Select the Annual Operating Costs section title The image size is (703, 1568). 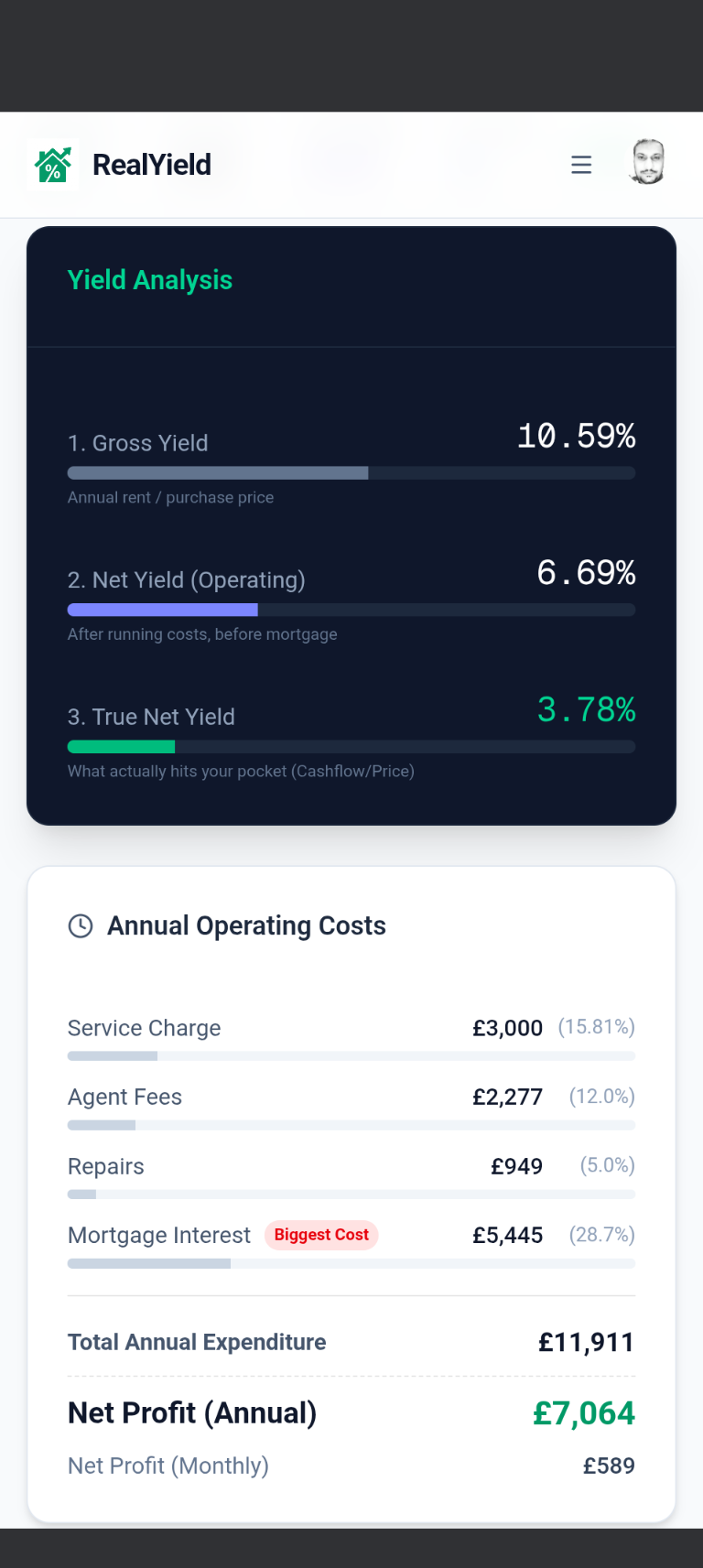(x=246, y=925)
